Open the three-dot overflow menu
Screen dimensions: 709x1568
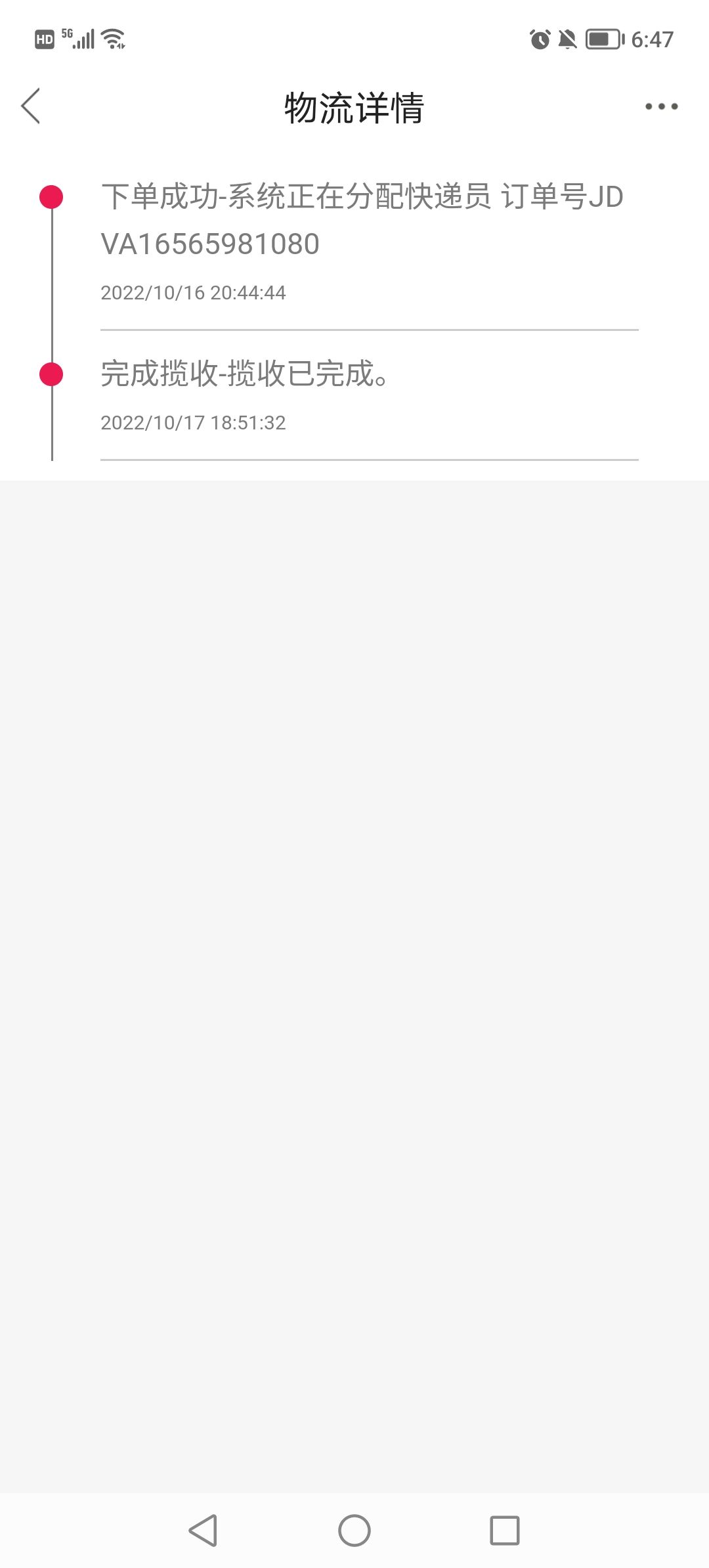click(660, 106)
